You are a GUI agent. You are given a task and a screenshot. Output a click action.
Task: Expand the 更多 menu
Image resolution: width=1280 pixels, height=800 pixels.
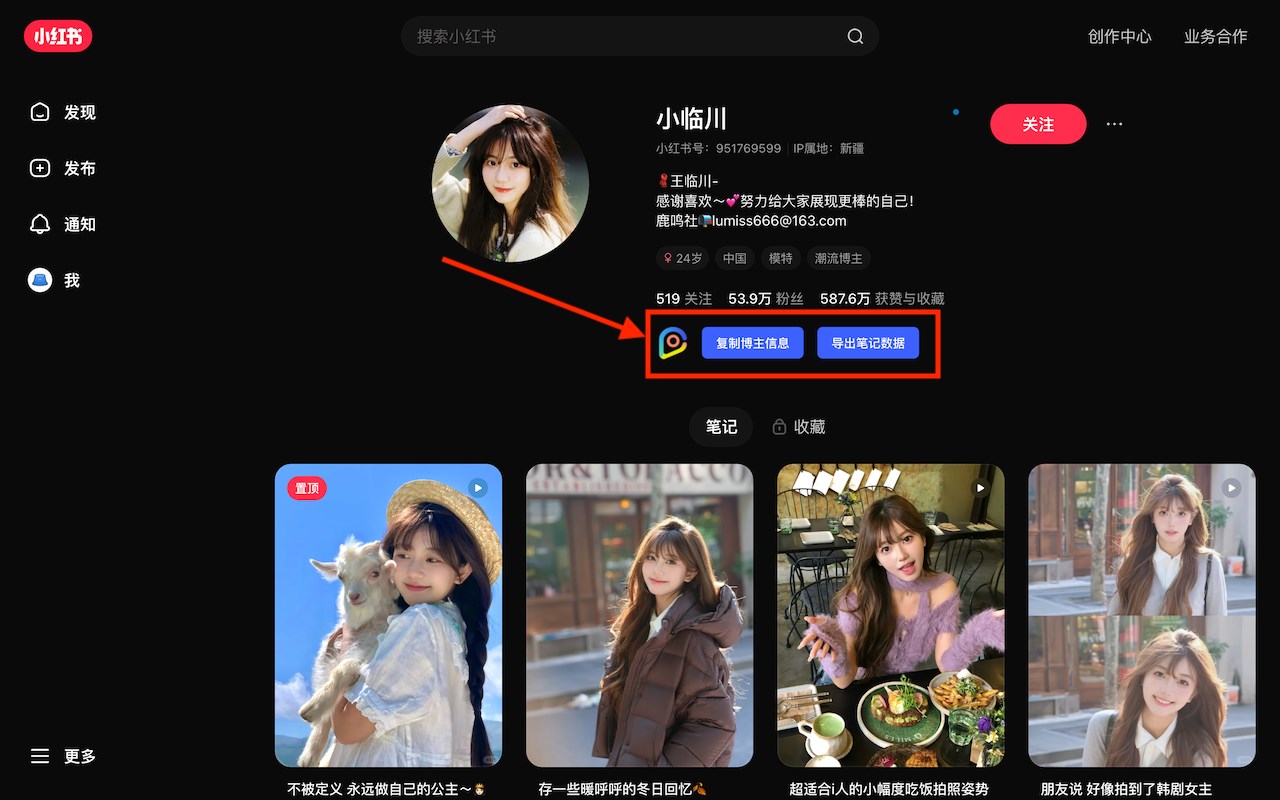64,756
